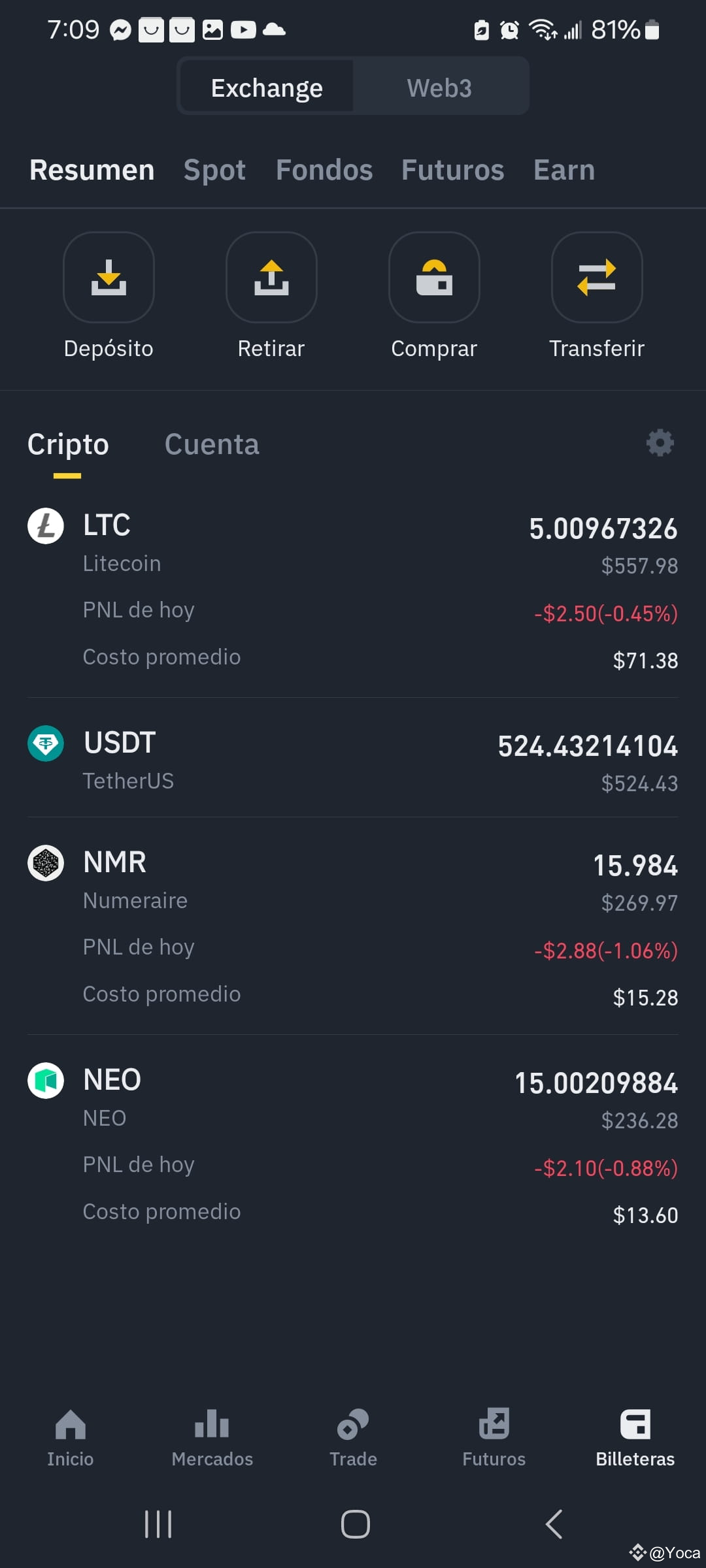This screenshot has width=706, height=1568.
Task: Open Mercados in bottom navigation
Action: coord(212,1438)
